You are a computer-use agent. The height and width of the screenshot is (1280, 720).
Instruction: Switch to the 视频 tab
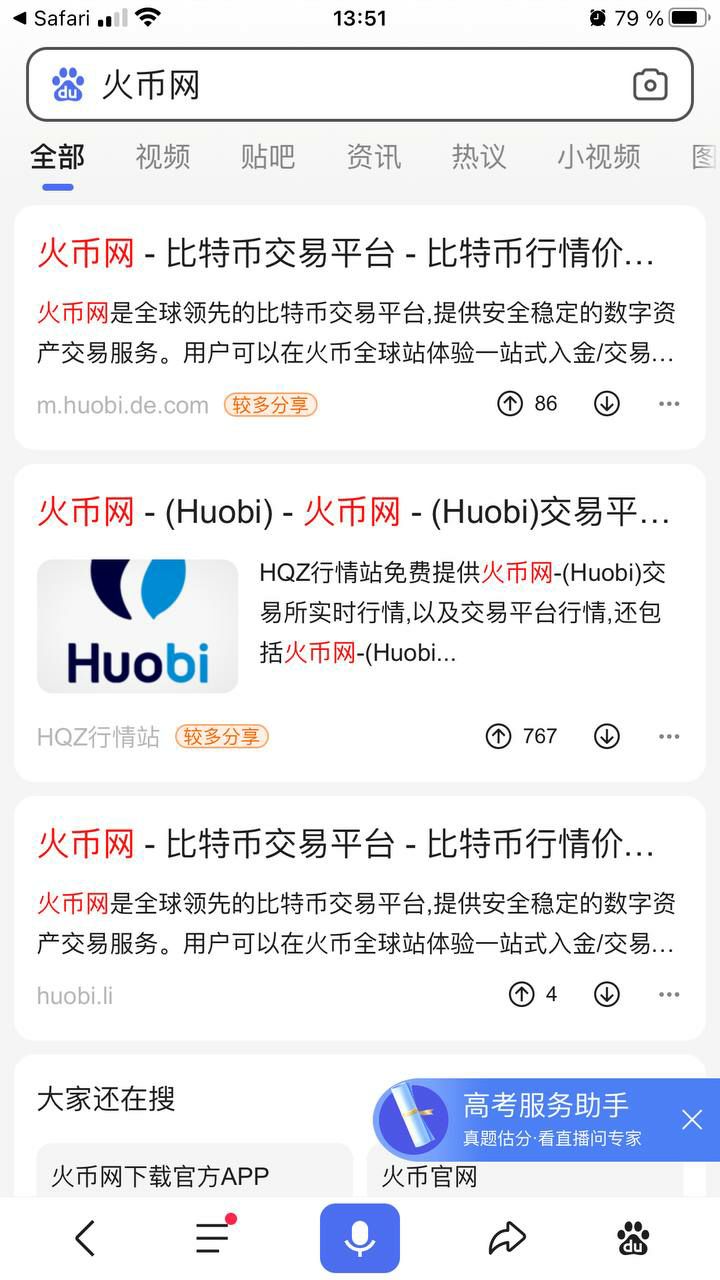coord(162,157)
